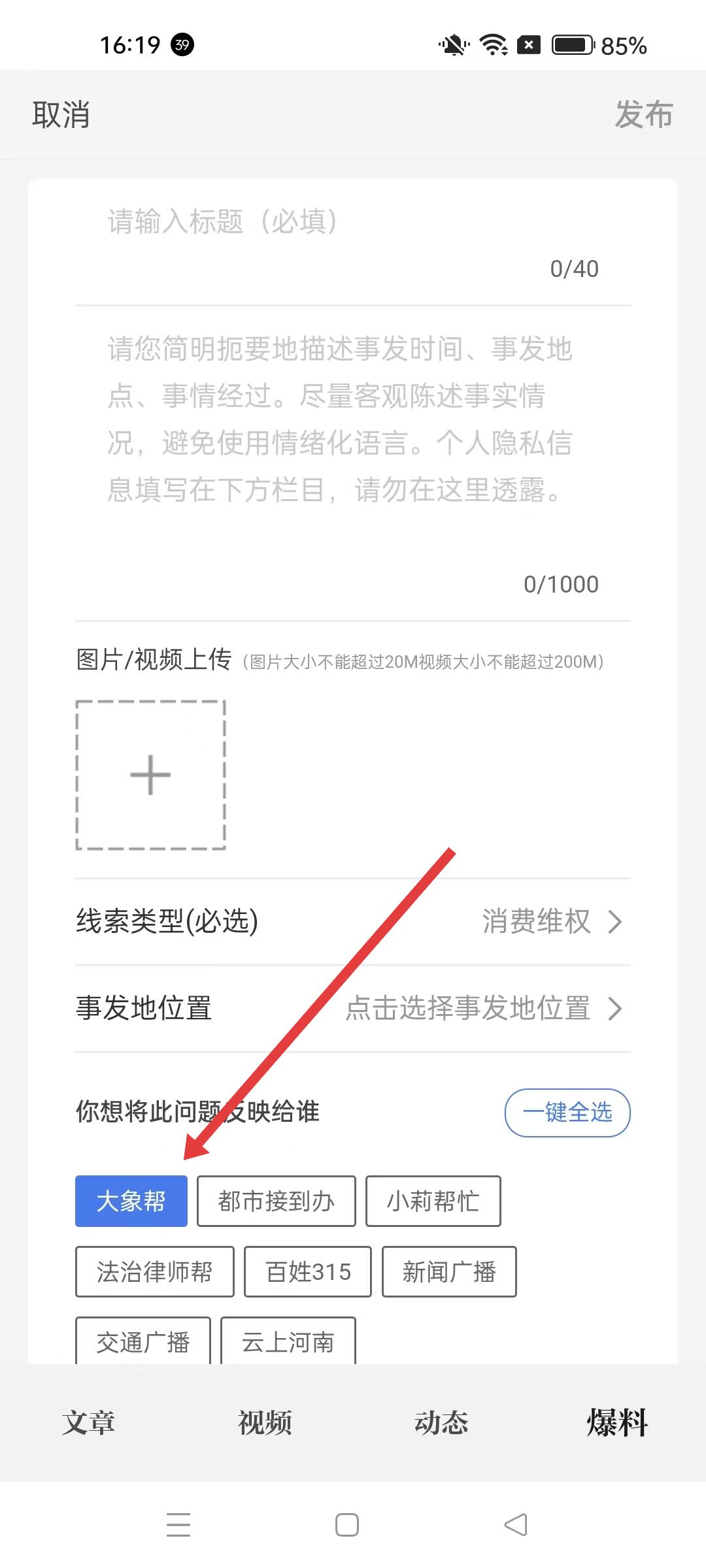Deselect the 大象帮 chip

coord(131,1201)
